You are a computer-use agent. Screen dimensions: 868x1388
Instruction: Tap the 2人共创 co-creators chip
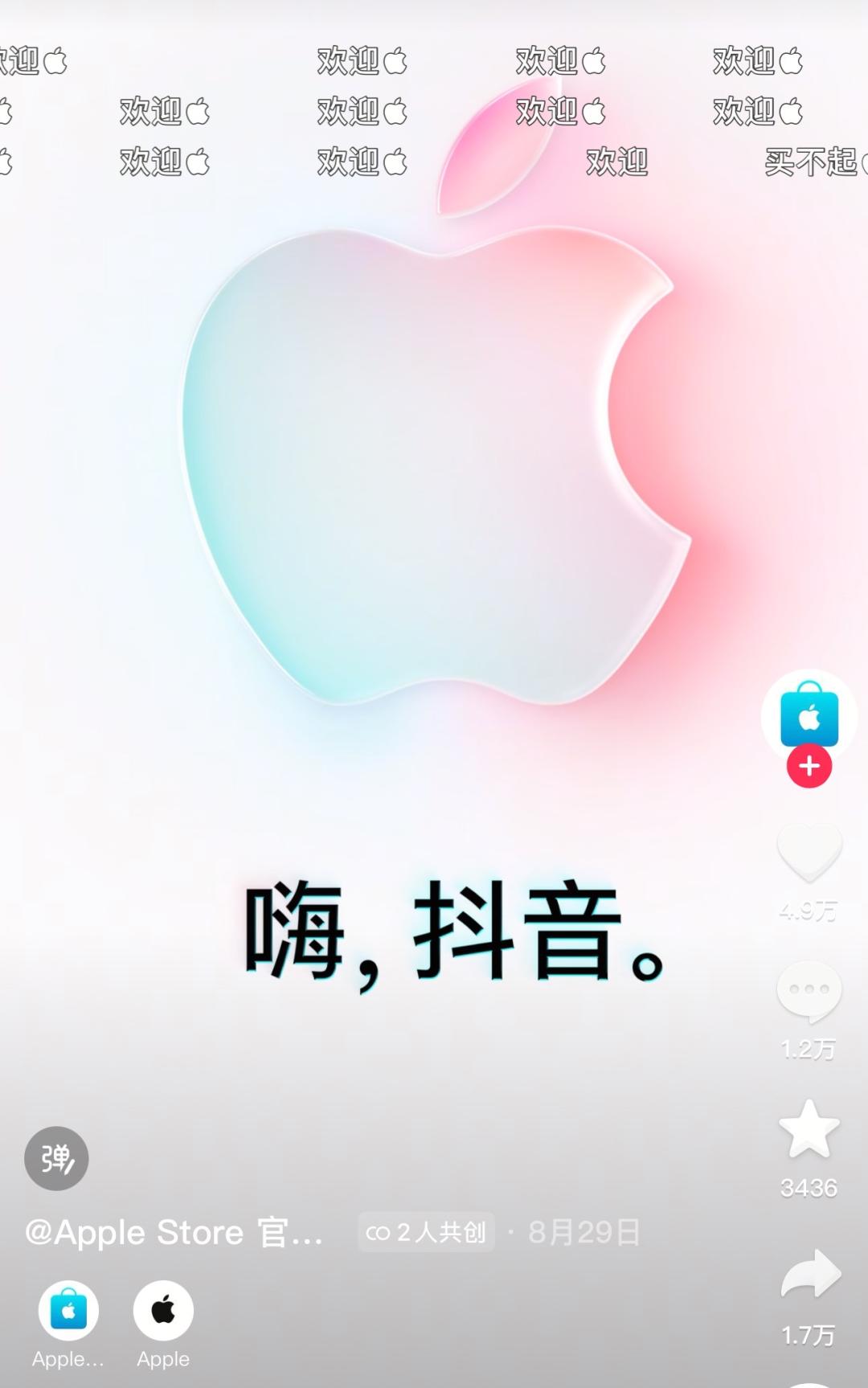tap(426, 1232)
